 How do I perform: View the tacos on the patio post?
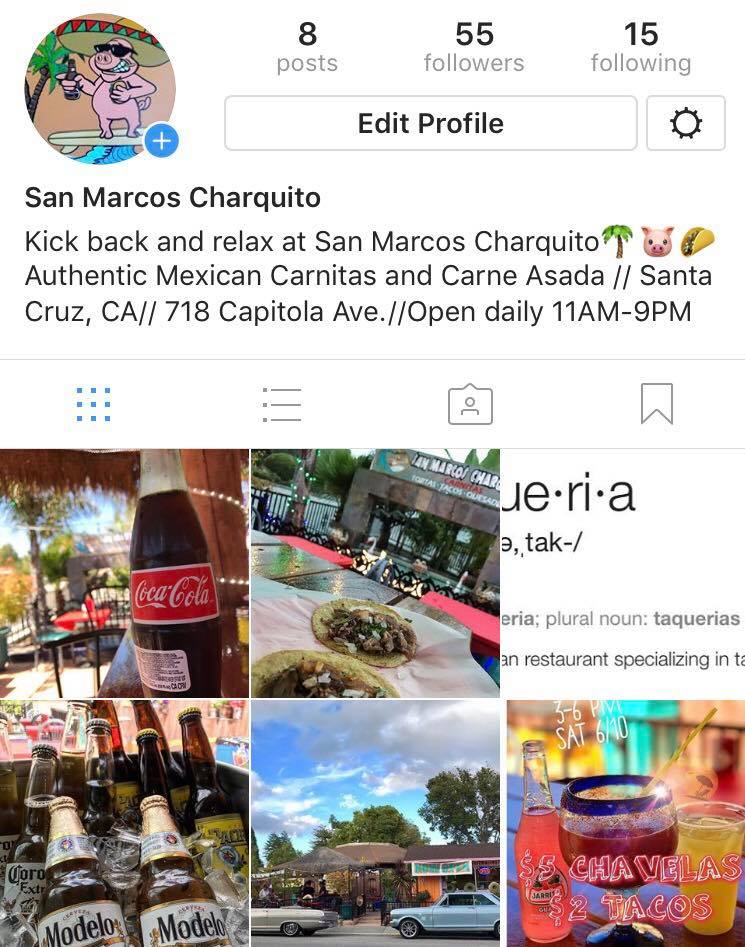pos(374,573)
